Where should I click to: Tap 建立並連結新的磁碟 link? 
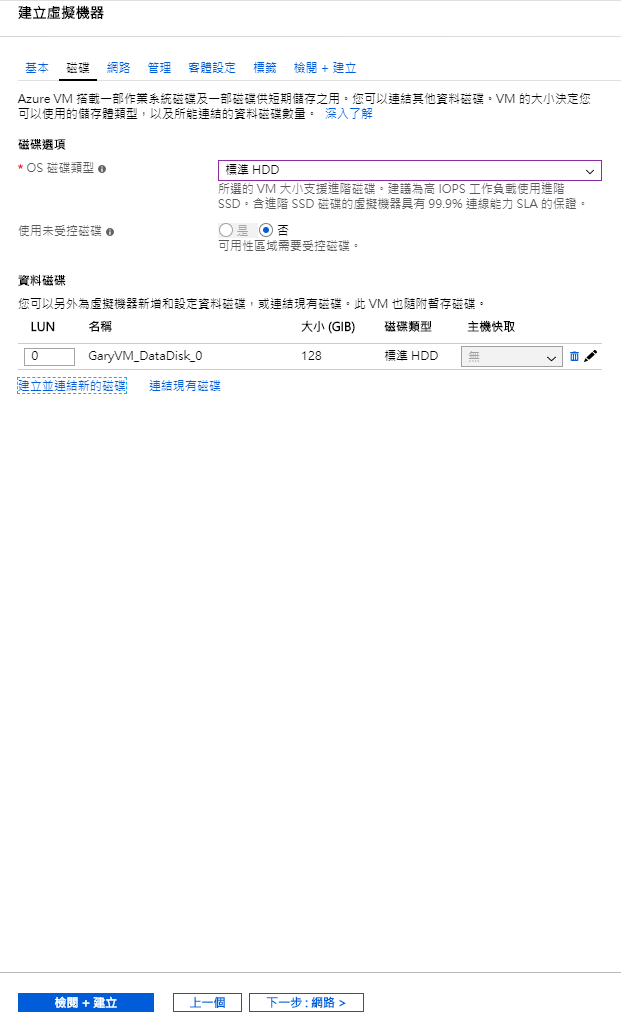pos(72,386)
